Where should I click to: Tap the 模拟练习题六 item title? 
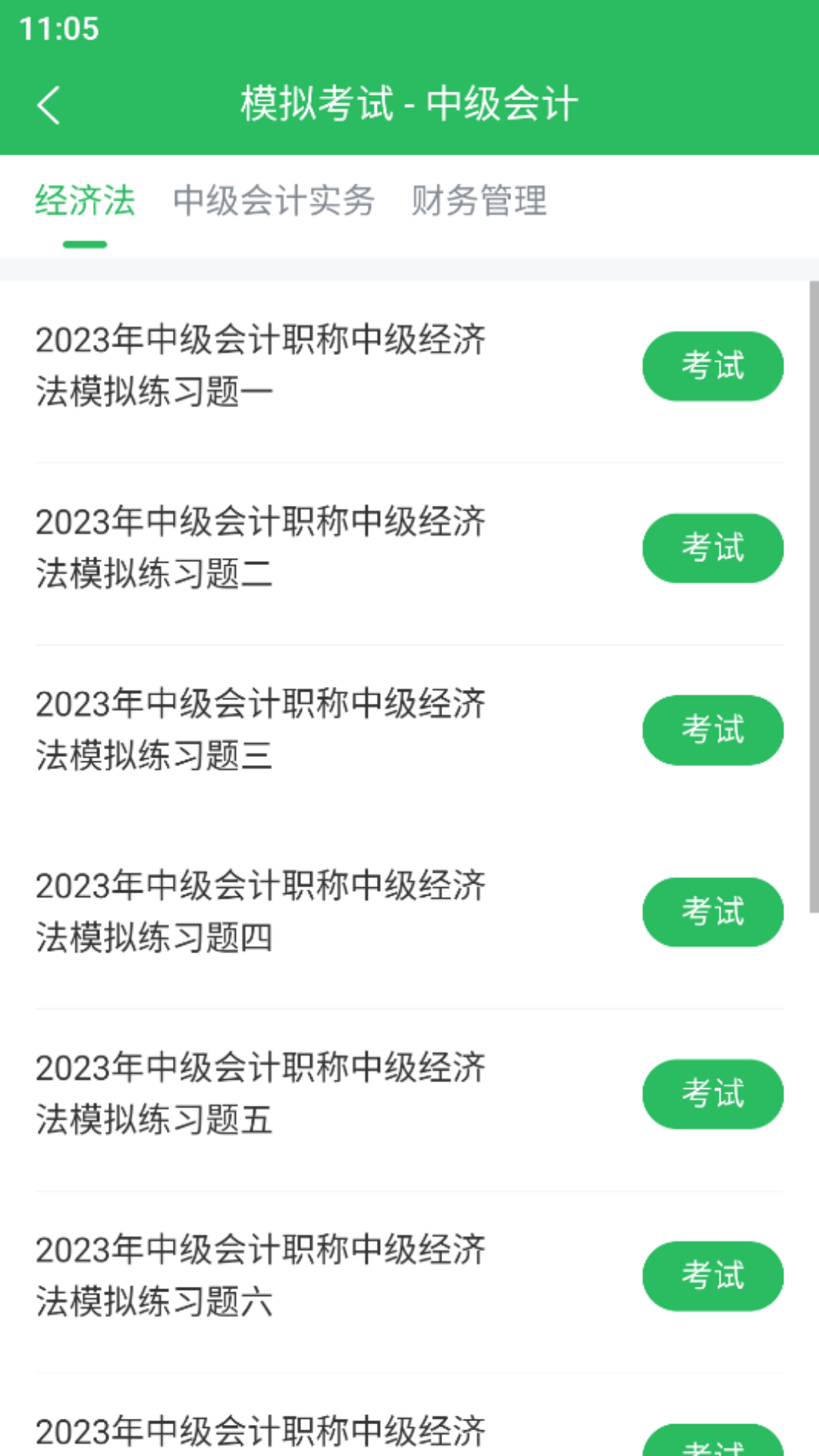click(x=262, y=1274)
